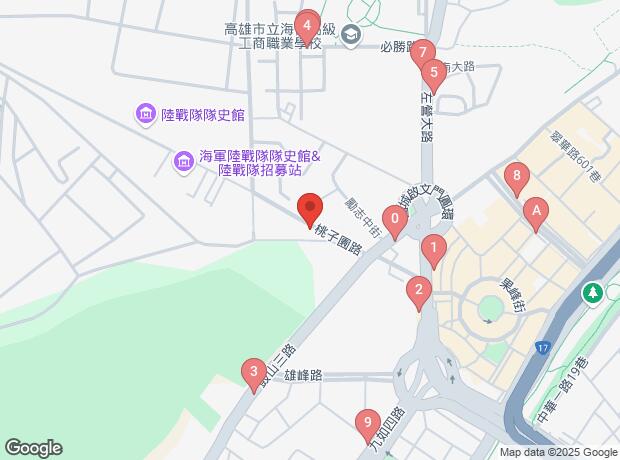Open map marker number 9
Image resolution: width=620 pixels, height=460 pixels.
[x=368, y=423]
